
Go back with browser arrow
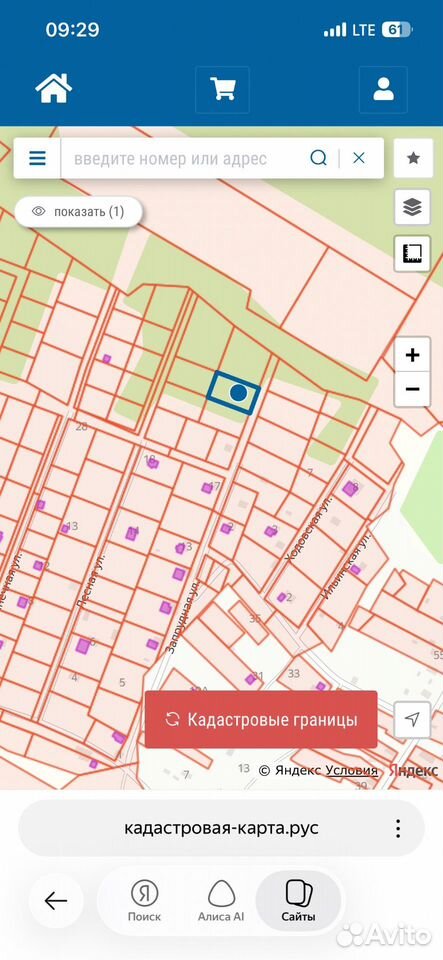(56, 900)
